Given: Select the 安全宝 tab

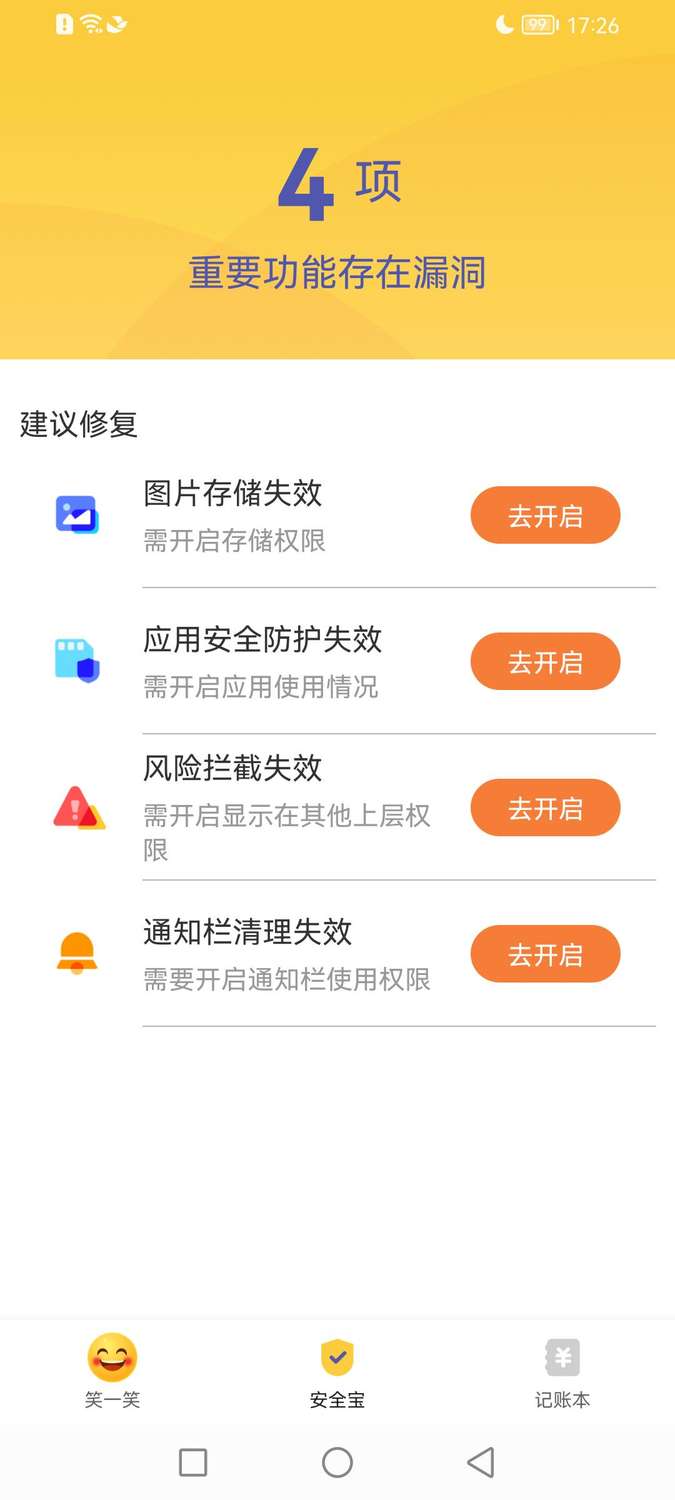Looking at the screenshot, I should tap(337, 1371).
